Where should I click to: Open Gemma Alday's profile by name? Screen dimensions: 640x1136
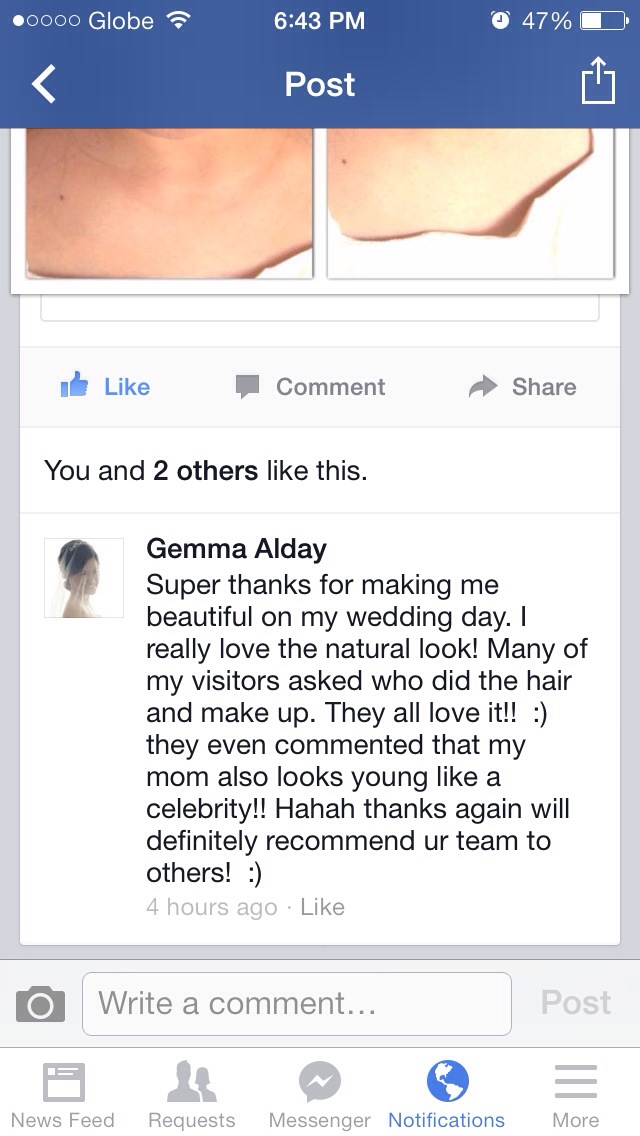[x=236, y=548]
